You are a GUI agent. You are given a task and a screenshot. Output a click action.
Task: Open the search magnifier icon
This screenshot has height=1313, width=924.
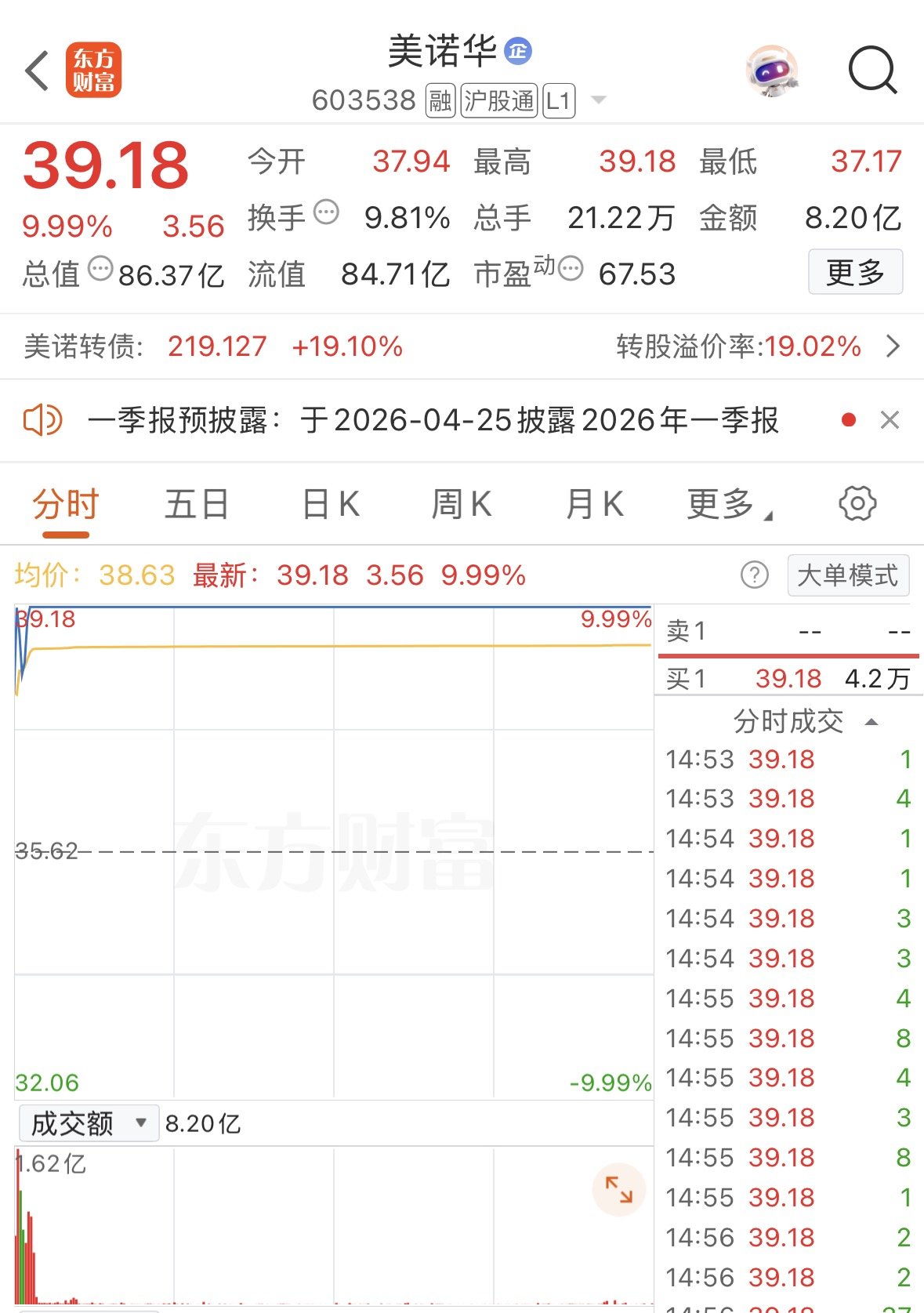pos(871,71)
